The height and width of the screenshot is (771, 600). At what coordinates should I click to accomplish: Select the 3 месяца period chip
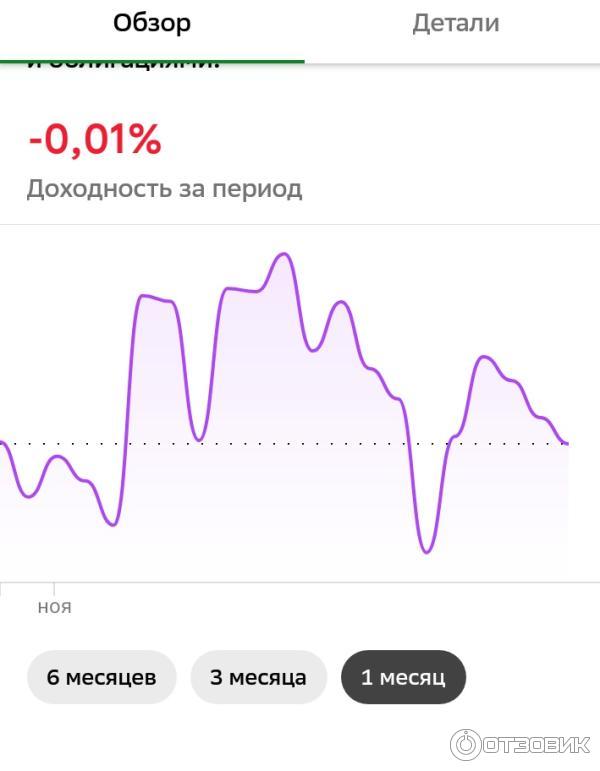tap(258, 677)
